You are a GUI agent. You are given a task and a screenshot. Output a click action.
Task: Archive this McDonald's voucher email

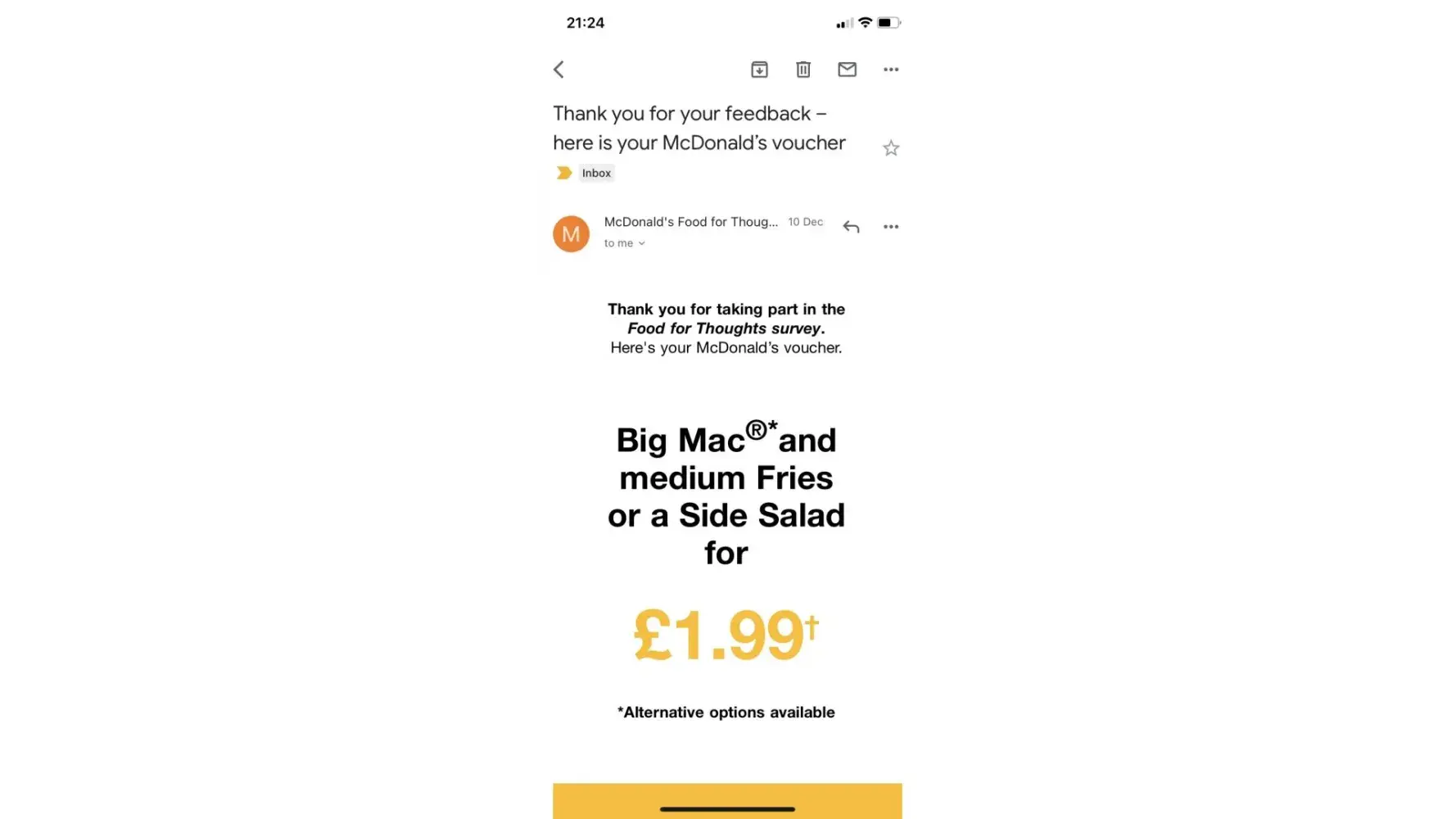[759, 70]
